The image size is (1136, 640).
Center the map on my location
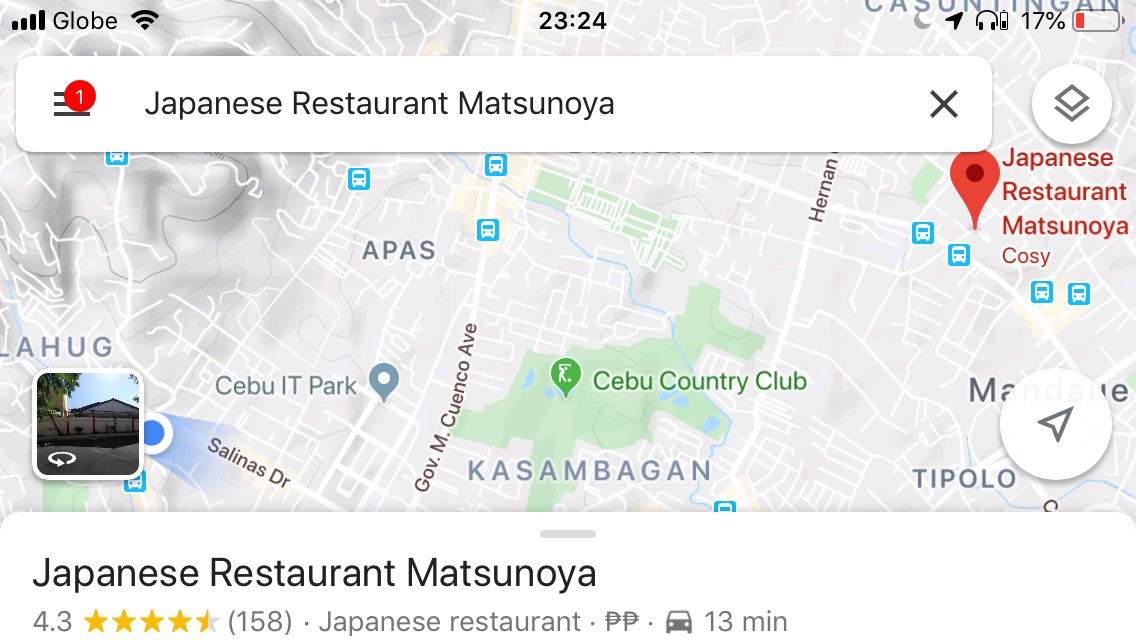coord(1055,425)
